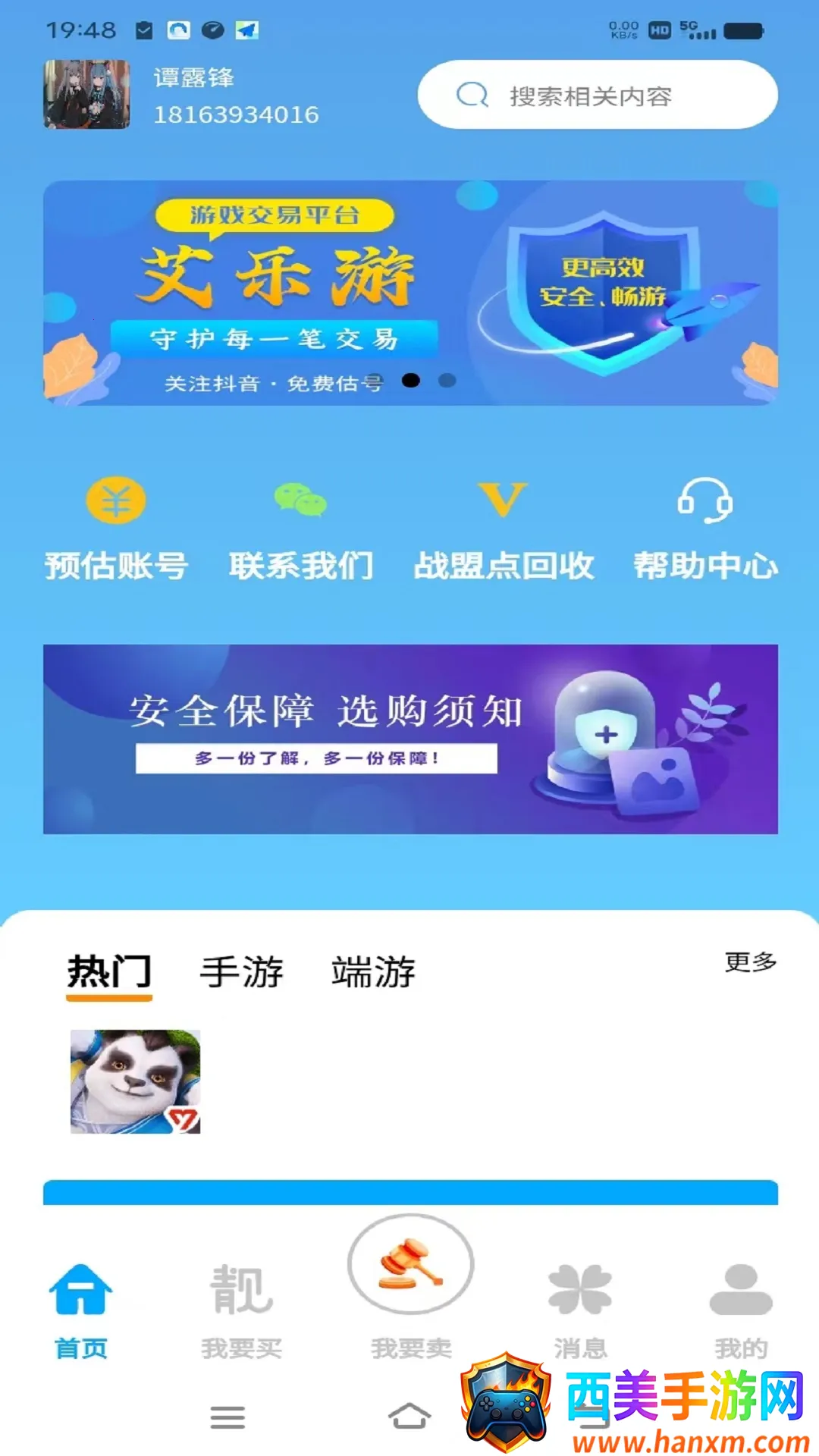This screenshot has width=819, height=1456.
Task: Open the panda game icon
Action: (x=135, y=1081)
